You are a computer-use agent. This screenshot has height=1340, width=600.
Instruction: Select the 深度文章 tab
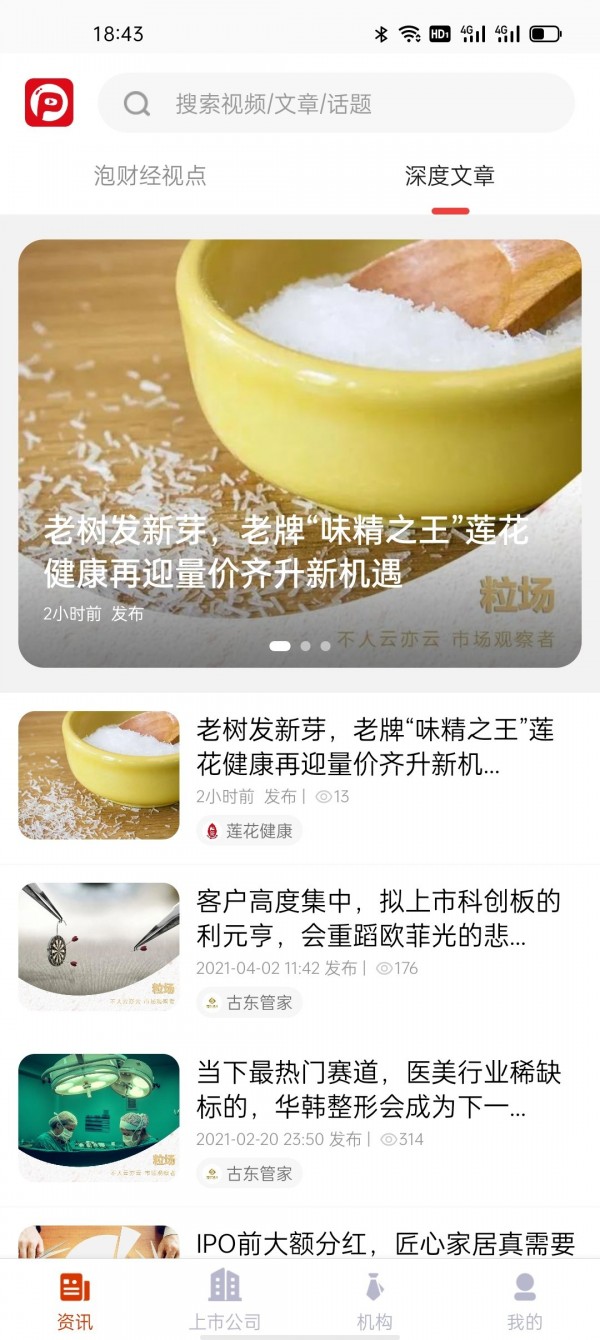pyautogui.click(x=450, y=176)
